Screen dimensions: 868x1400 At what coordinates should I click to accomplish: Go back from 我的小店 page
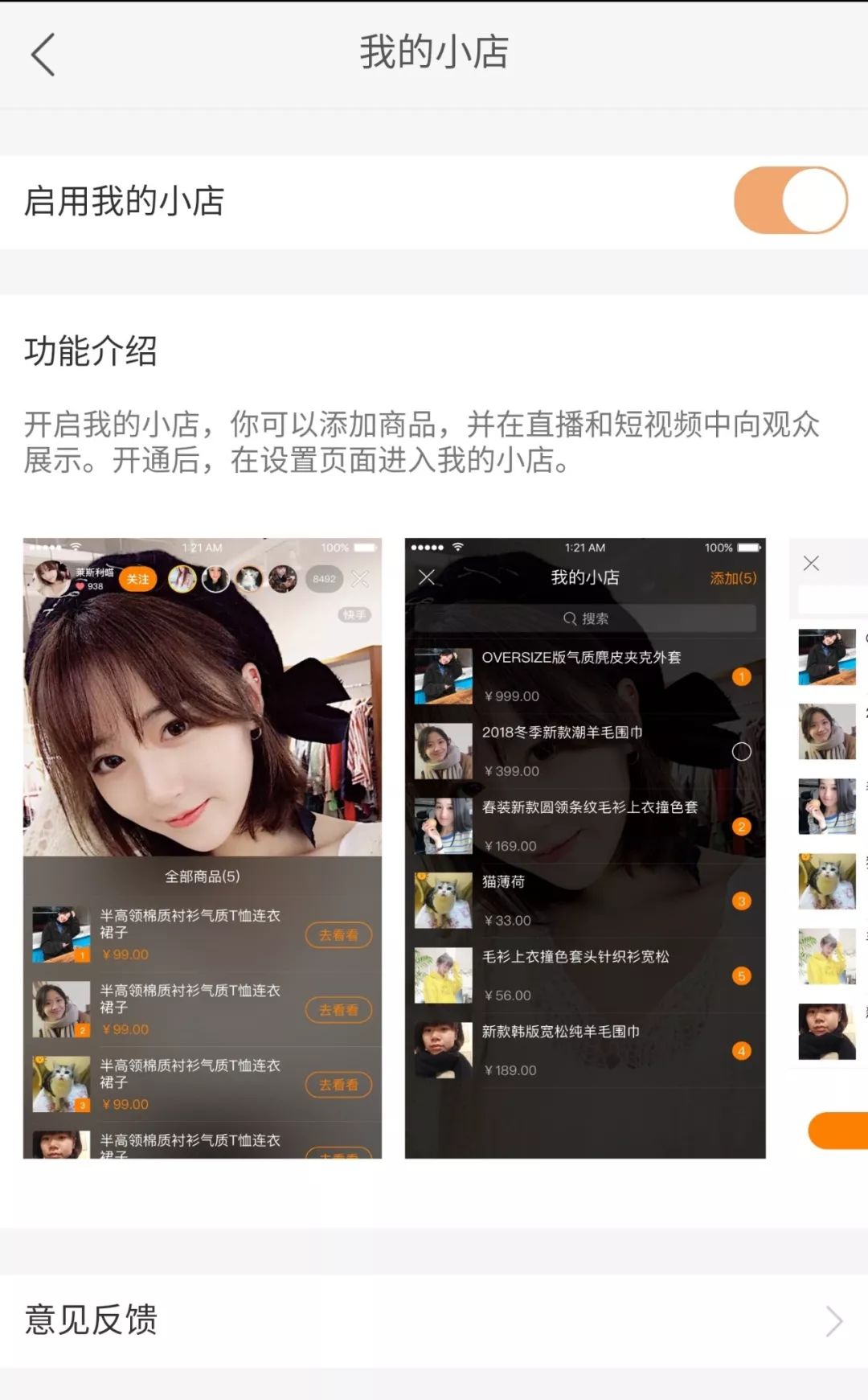[43, 55]
